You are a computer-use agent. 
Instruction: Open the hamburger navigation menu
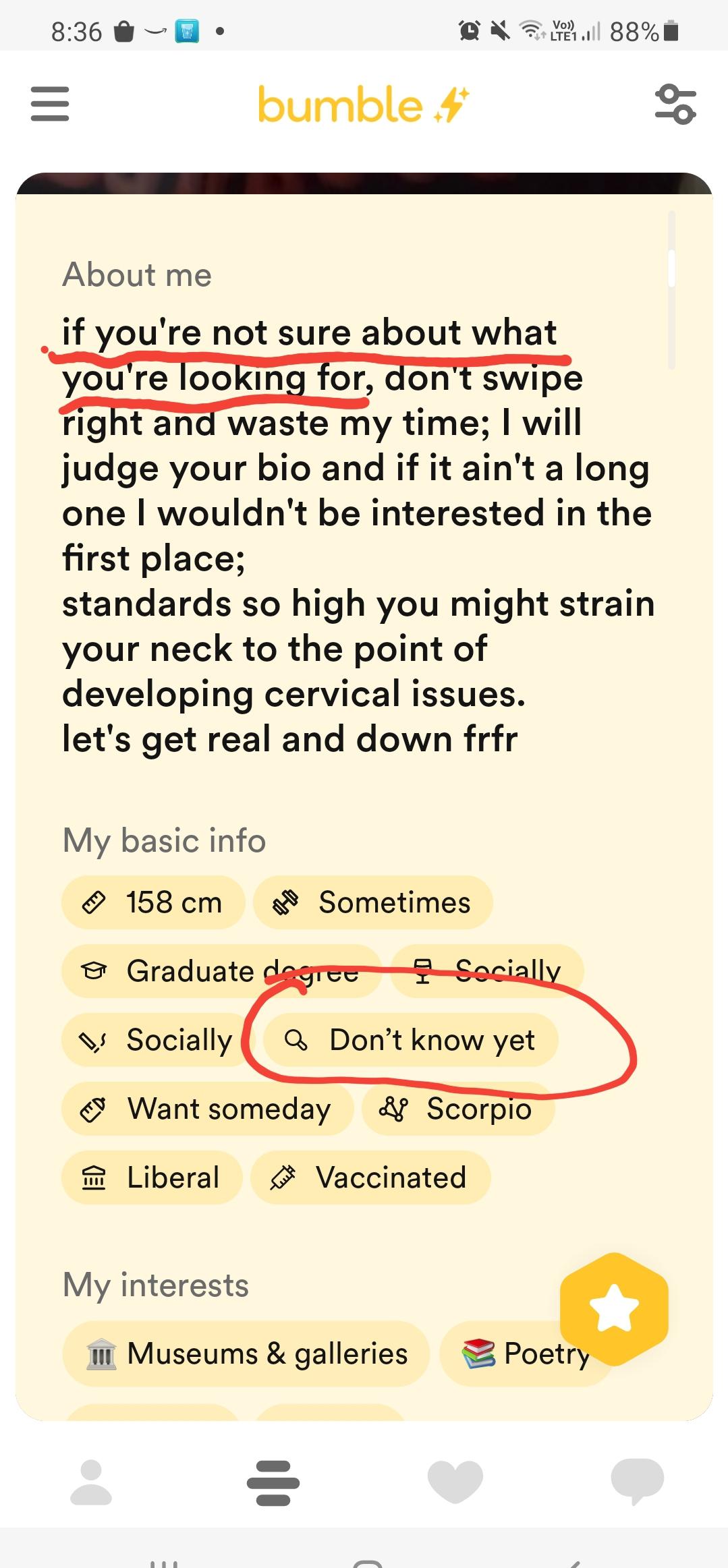(x=49, y=105)
